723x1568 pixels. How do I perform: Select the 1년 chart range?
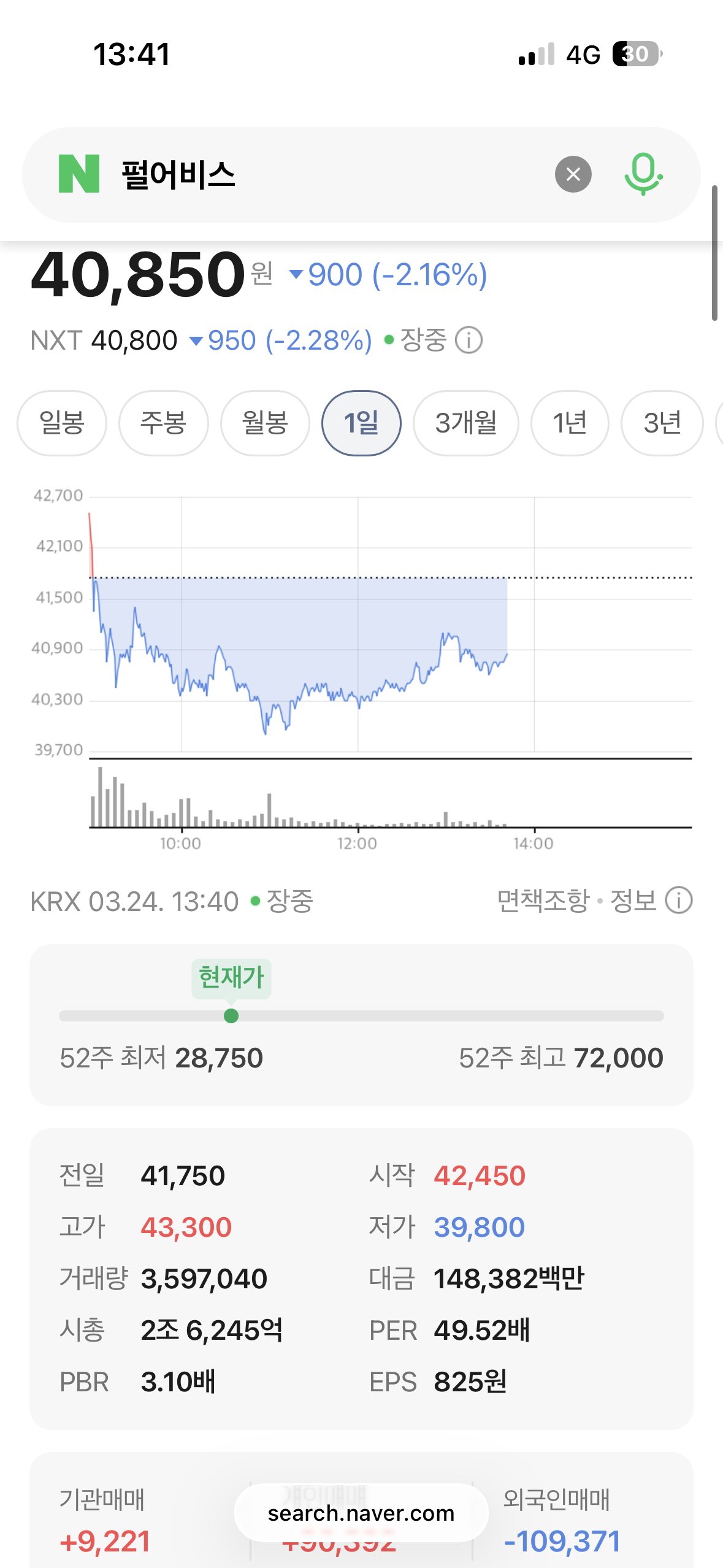(x=570, y=423)
